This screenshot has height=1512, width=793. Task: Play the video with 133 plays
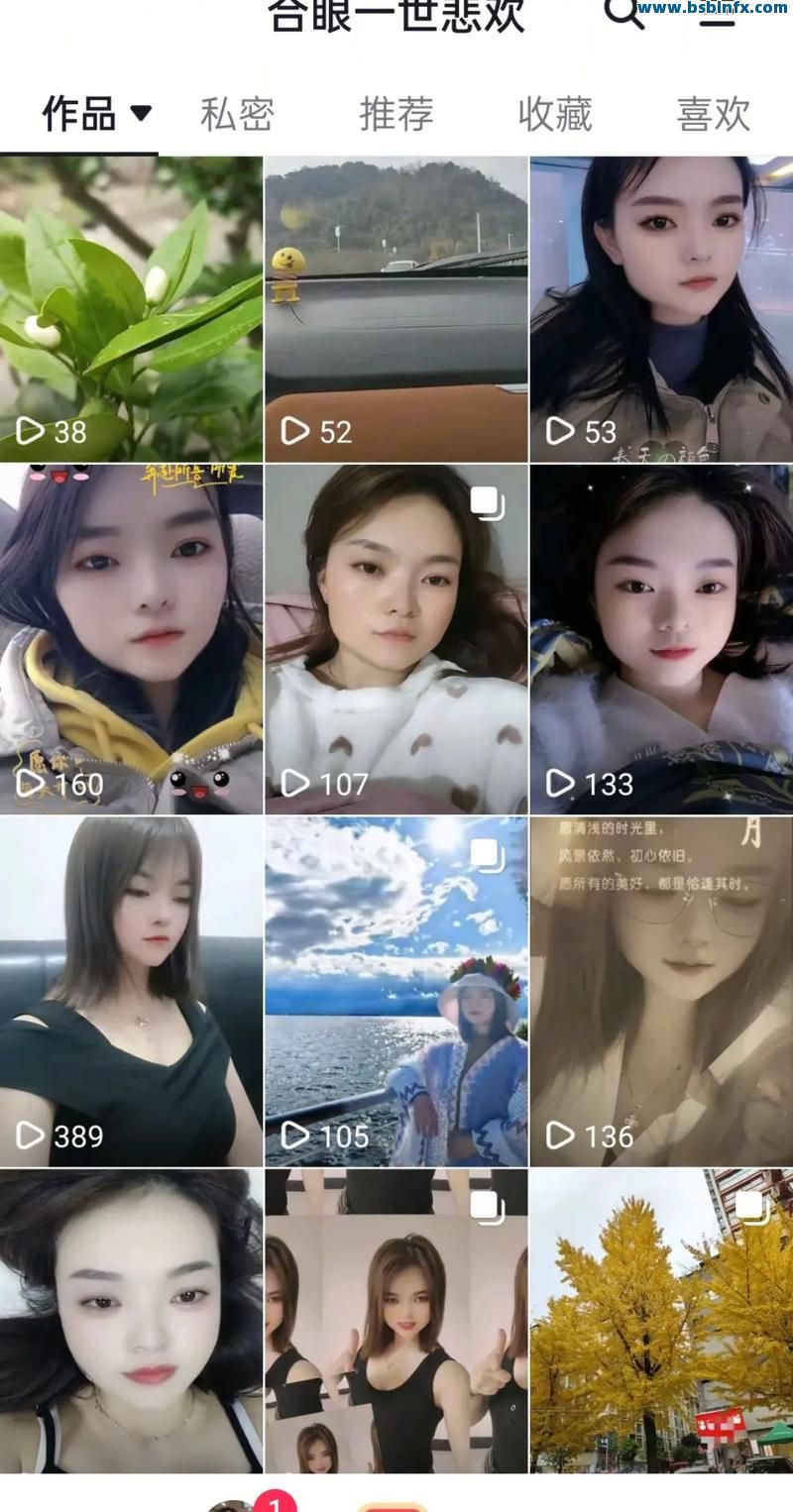click(x=661, y=639)
